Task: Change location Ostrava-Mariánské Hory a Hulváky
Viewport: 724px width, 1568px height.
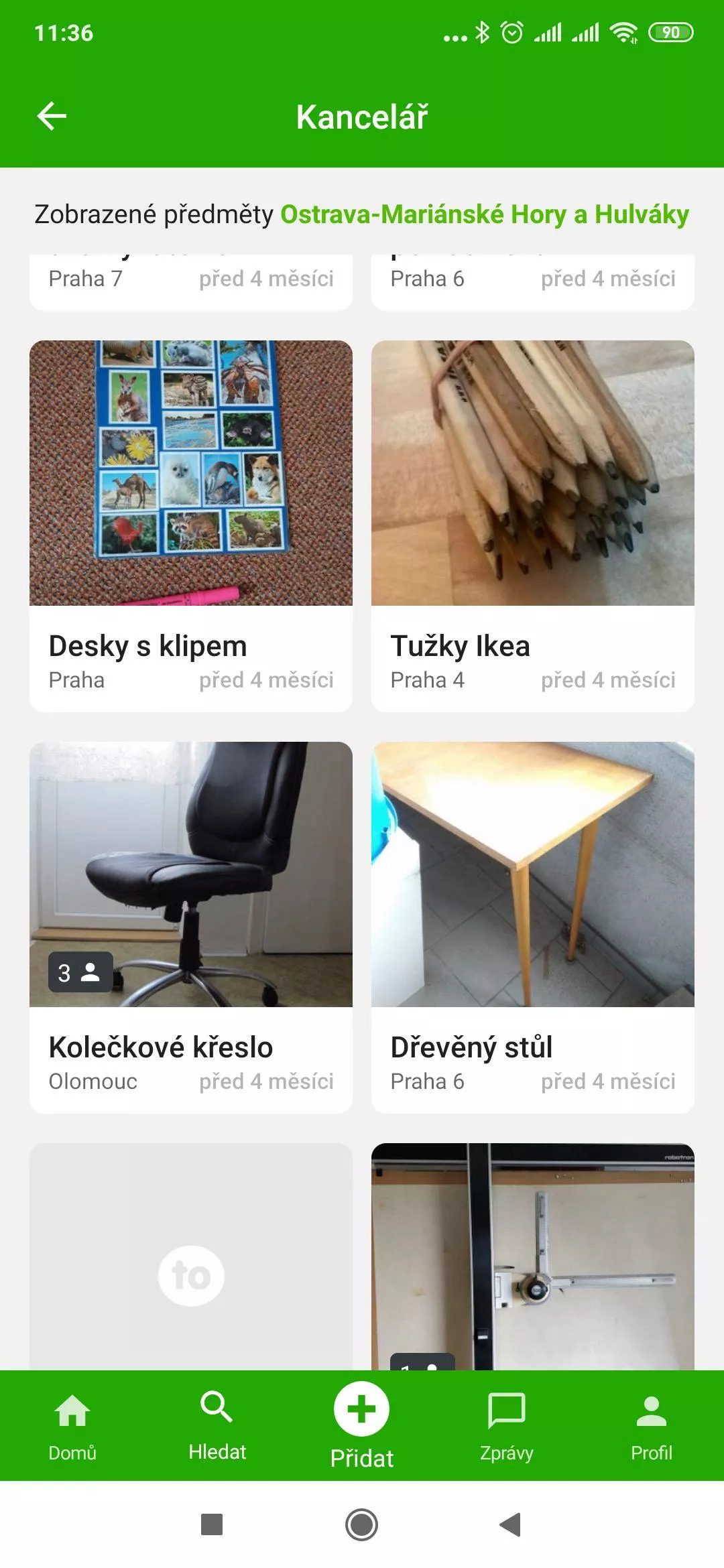Action: (x=484, y=214)
